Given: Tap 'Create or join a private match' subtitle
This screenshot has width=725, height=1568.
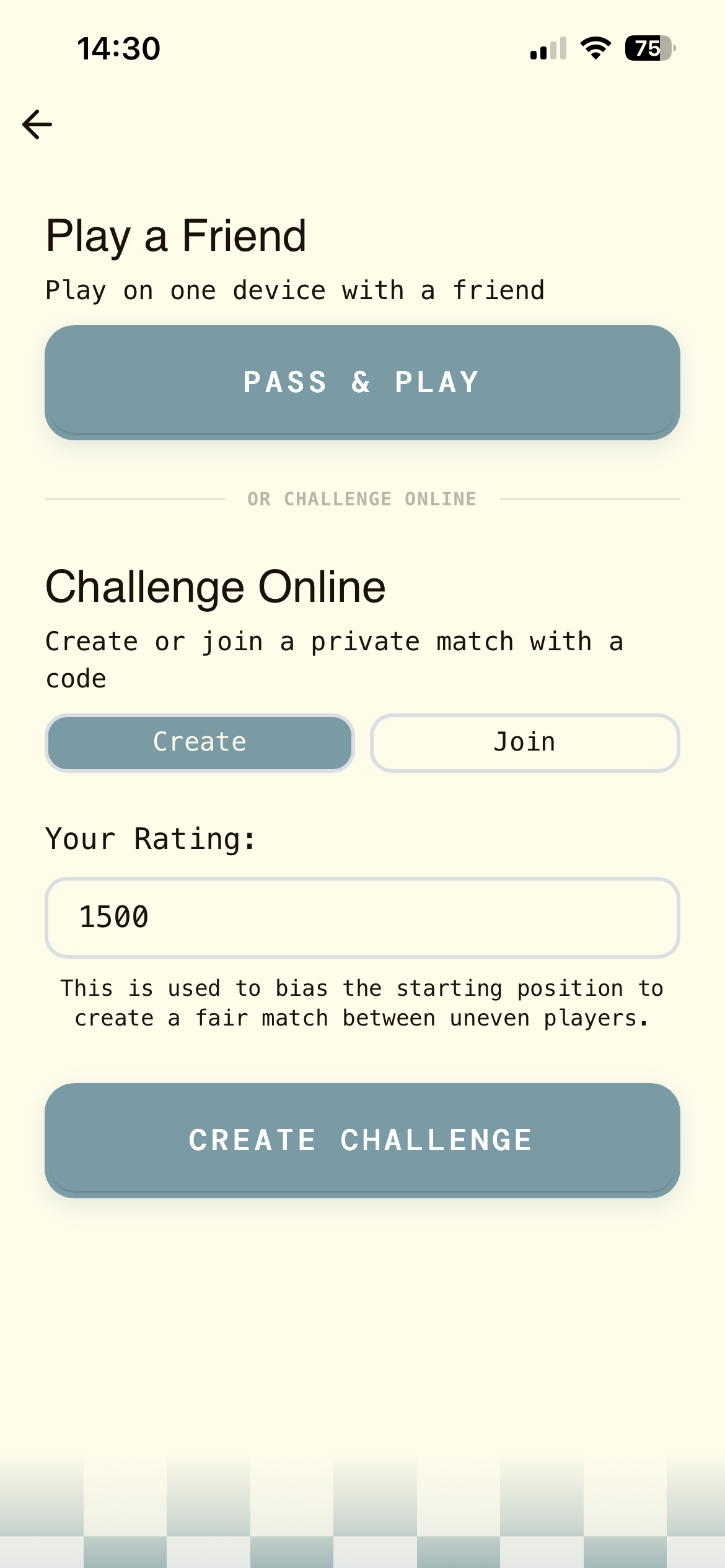Looking at the screenshot, I should click(x=335, y=658).
